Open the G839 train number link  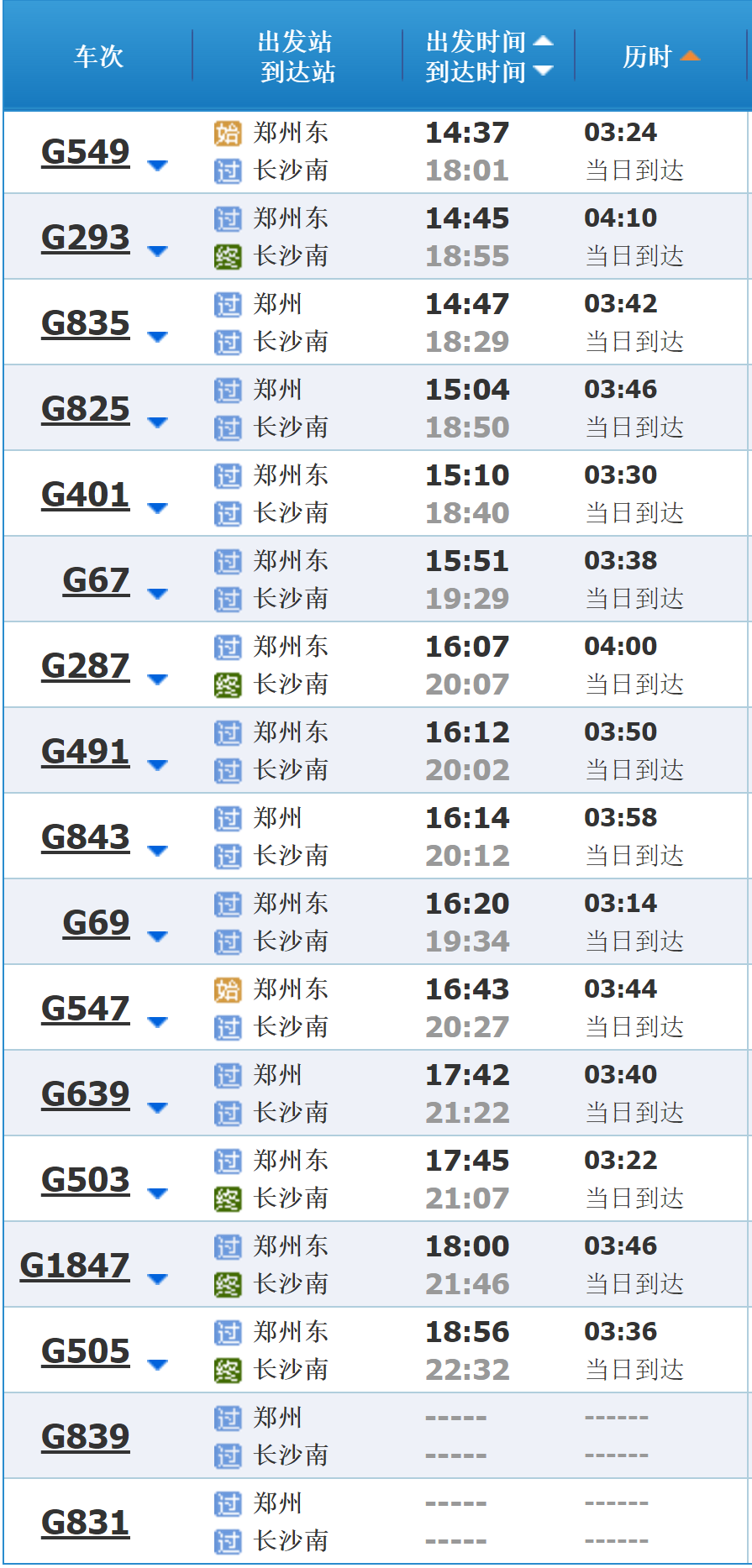coord(85,1436)
